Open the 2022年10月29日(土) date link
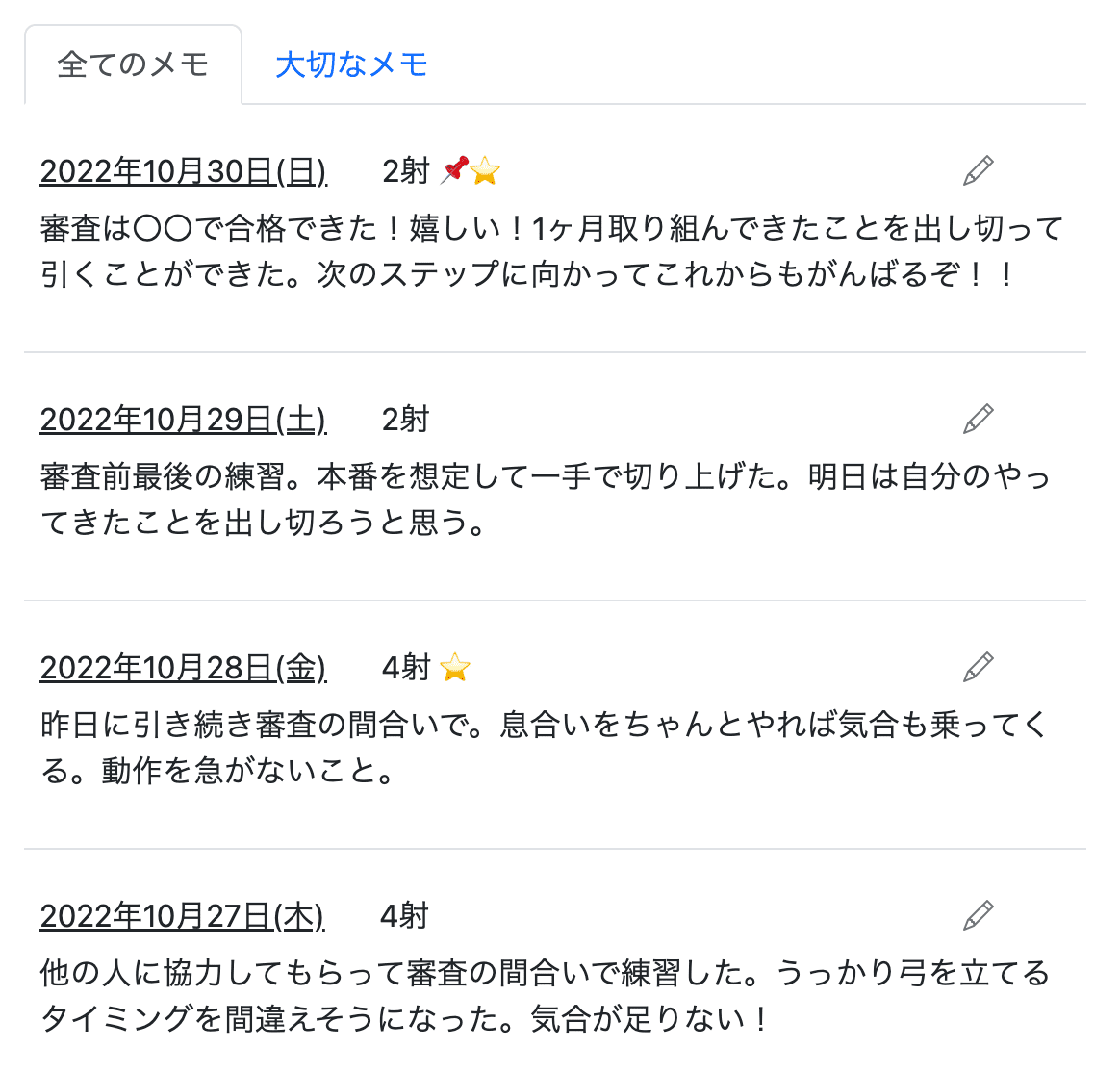This screenshot has height=1073, width=1120. click(x=183, y=420)
